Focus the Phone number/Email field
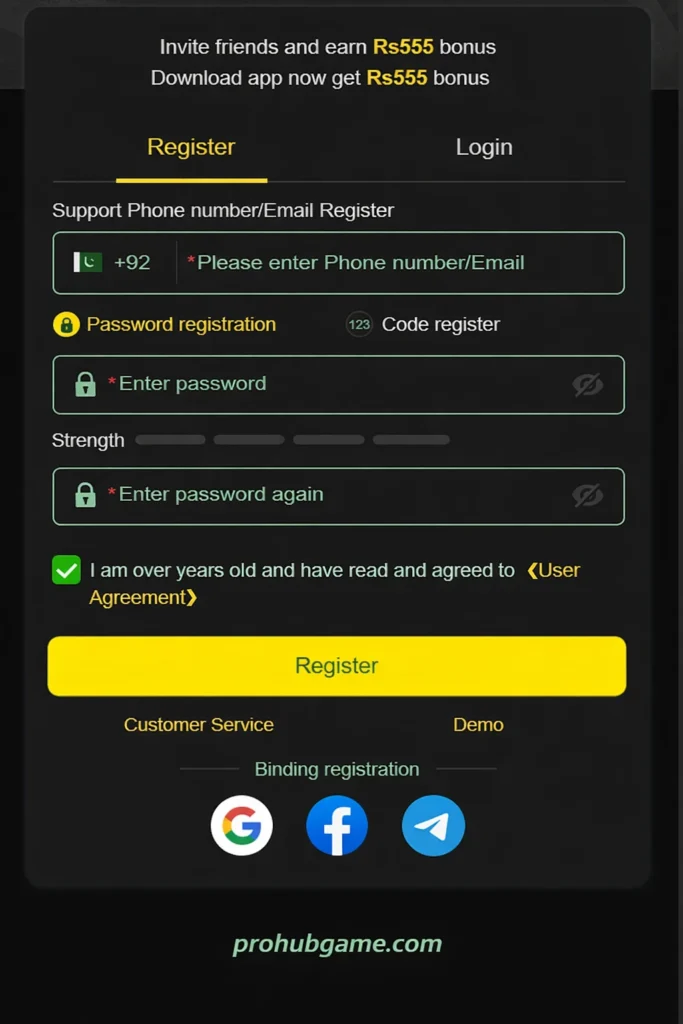Screen dimensions: 683x1024 click(400, 263)
